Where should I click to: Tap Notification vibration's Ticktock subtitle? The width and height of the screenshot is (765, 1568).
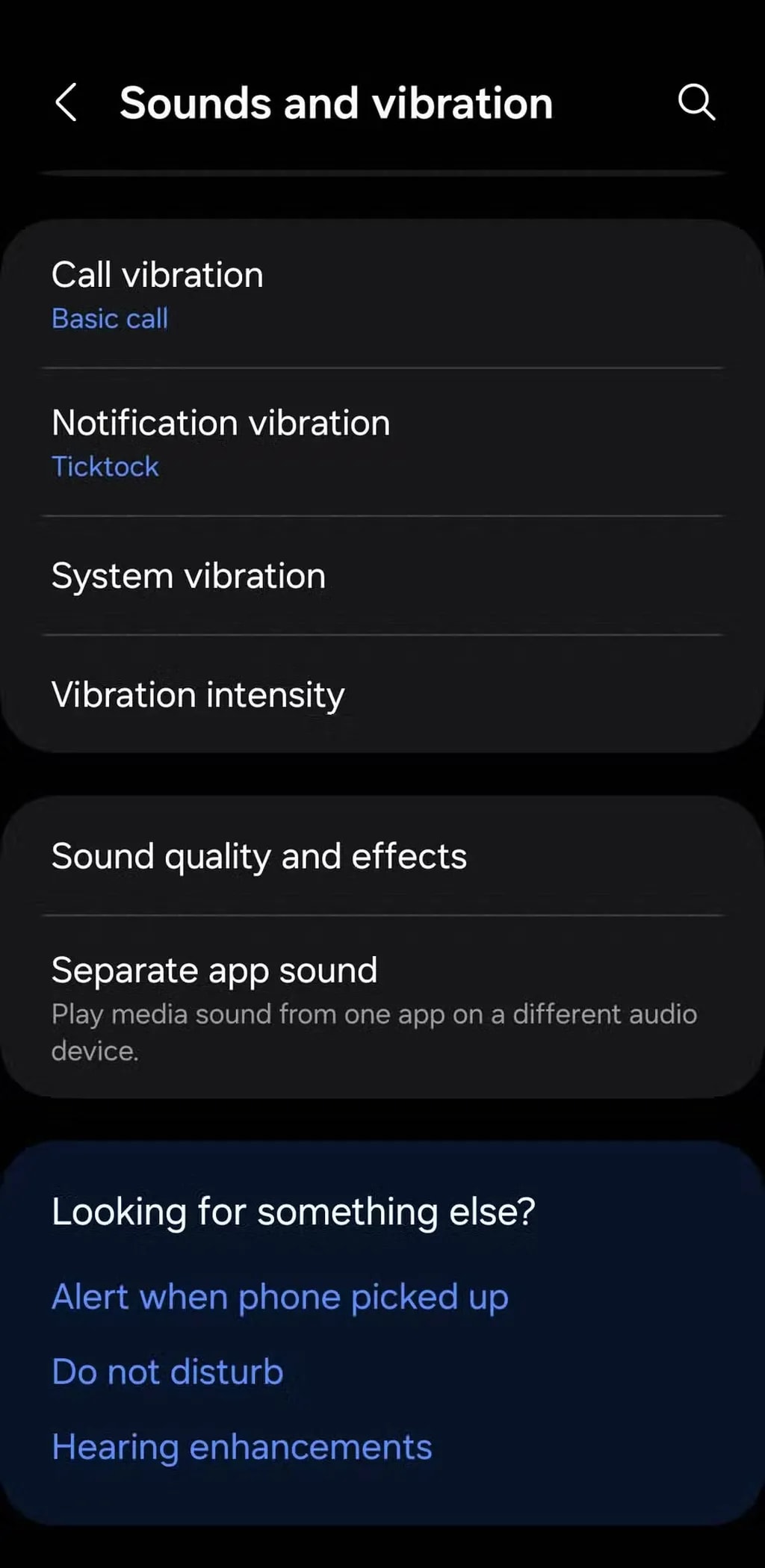point(105,466)
